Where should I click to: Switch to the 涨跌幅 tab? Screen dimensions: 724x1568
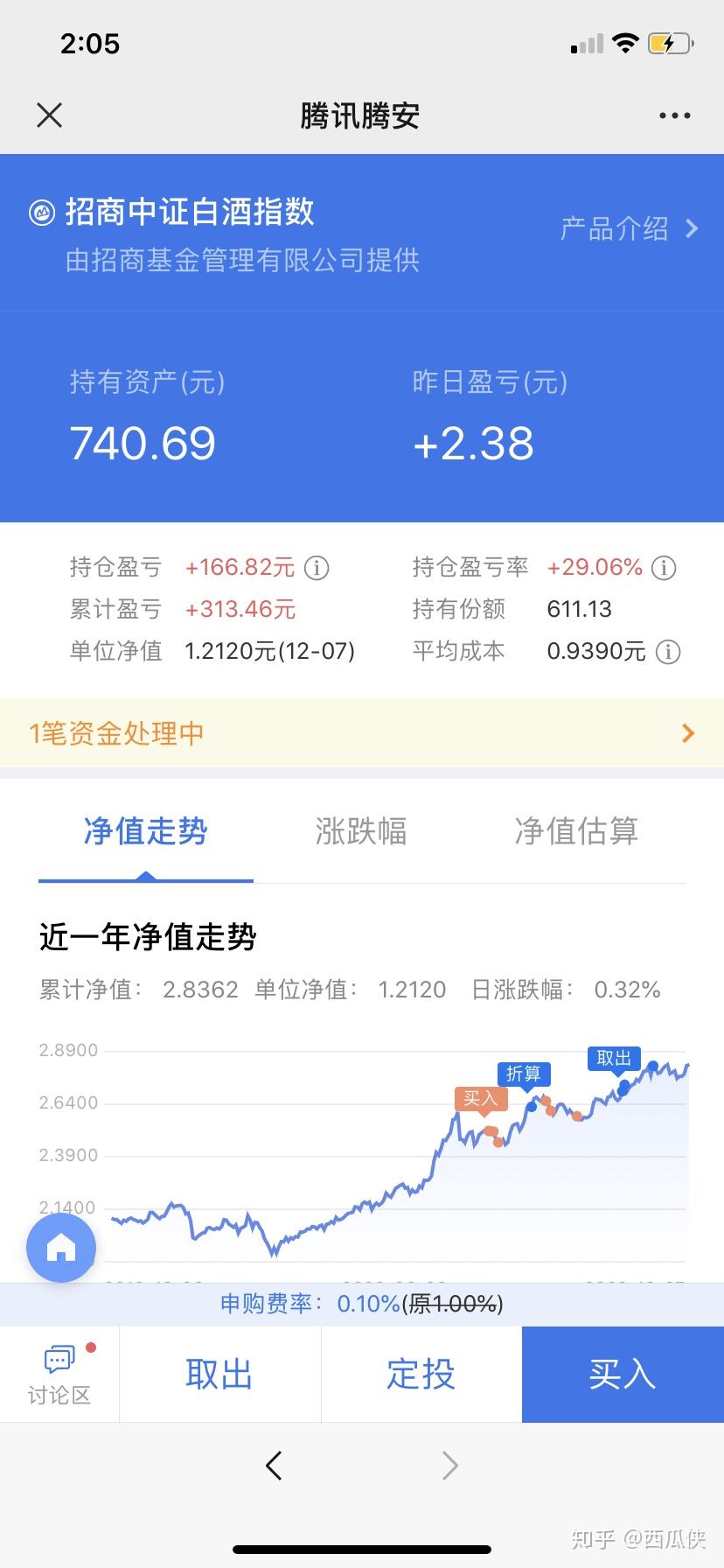point(362,832)
